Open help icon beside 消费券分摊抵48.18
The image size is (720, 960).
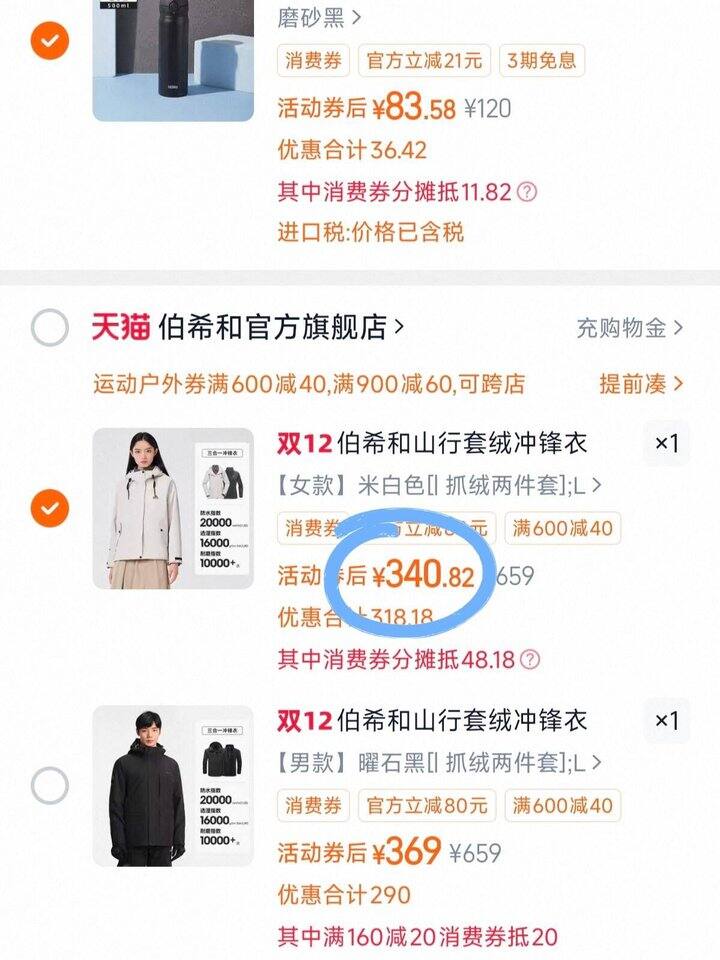[x=531, y=659]
